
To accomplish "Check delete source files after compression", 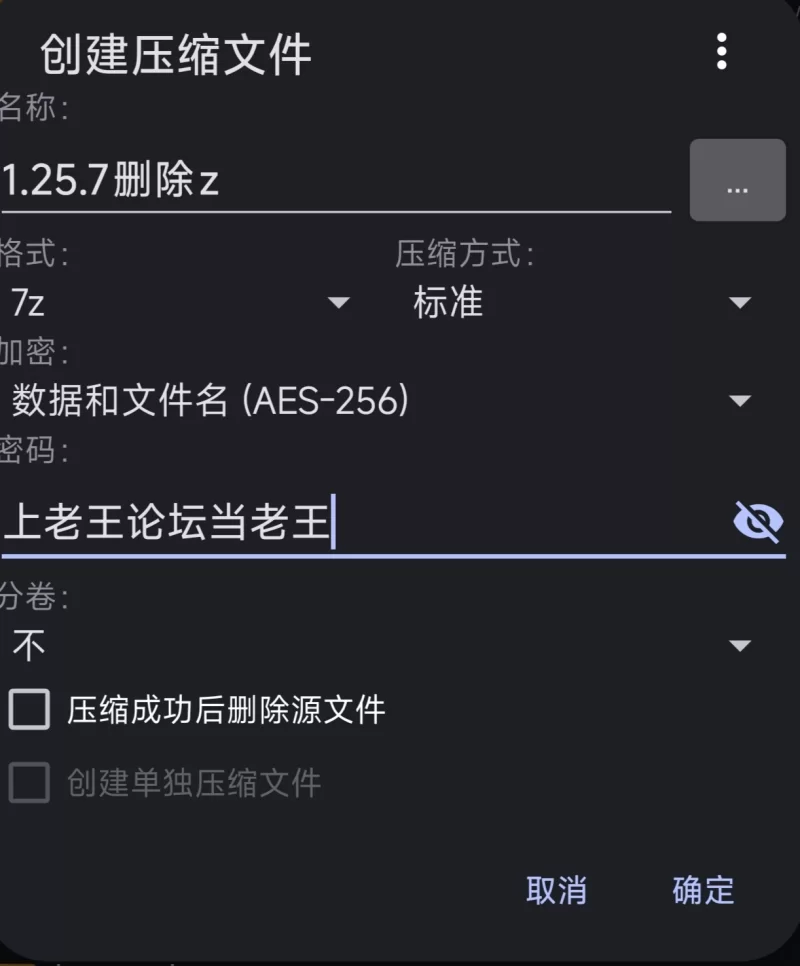I will pyautogui.click(x=29, y=711).
